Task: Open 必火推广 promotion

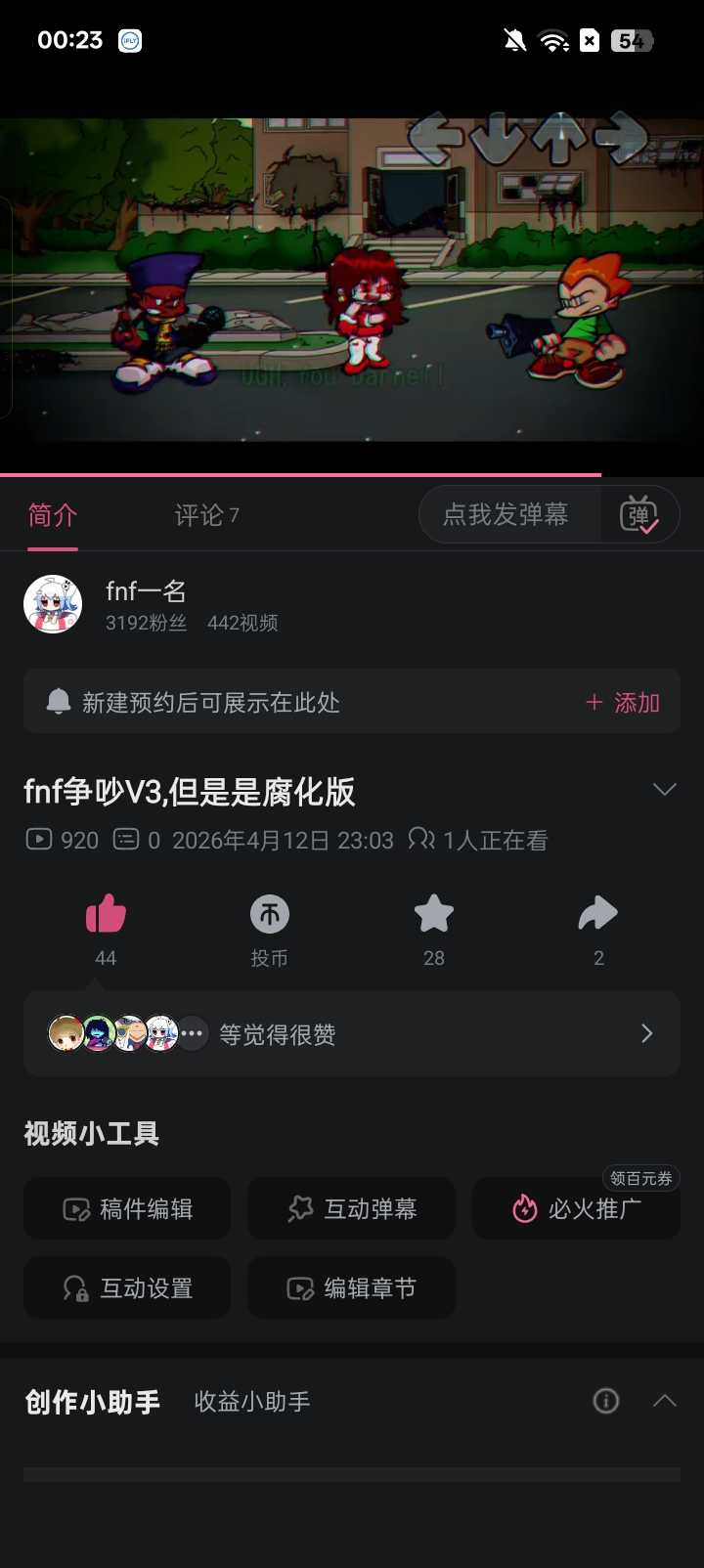Action: (x=577, y=1209)
